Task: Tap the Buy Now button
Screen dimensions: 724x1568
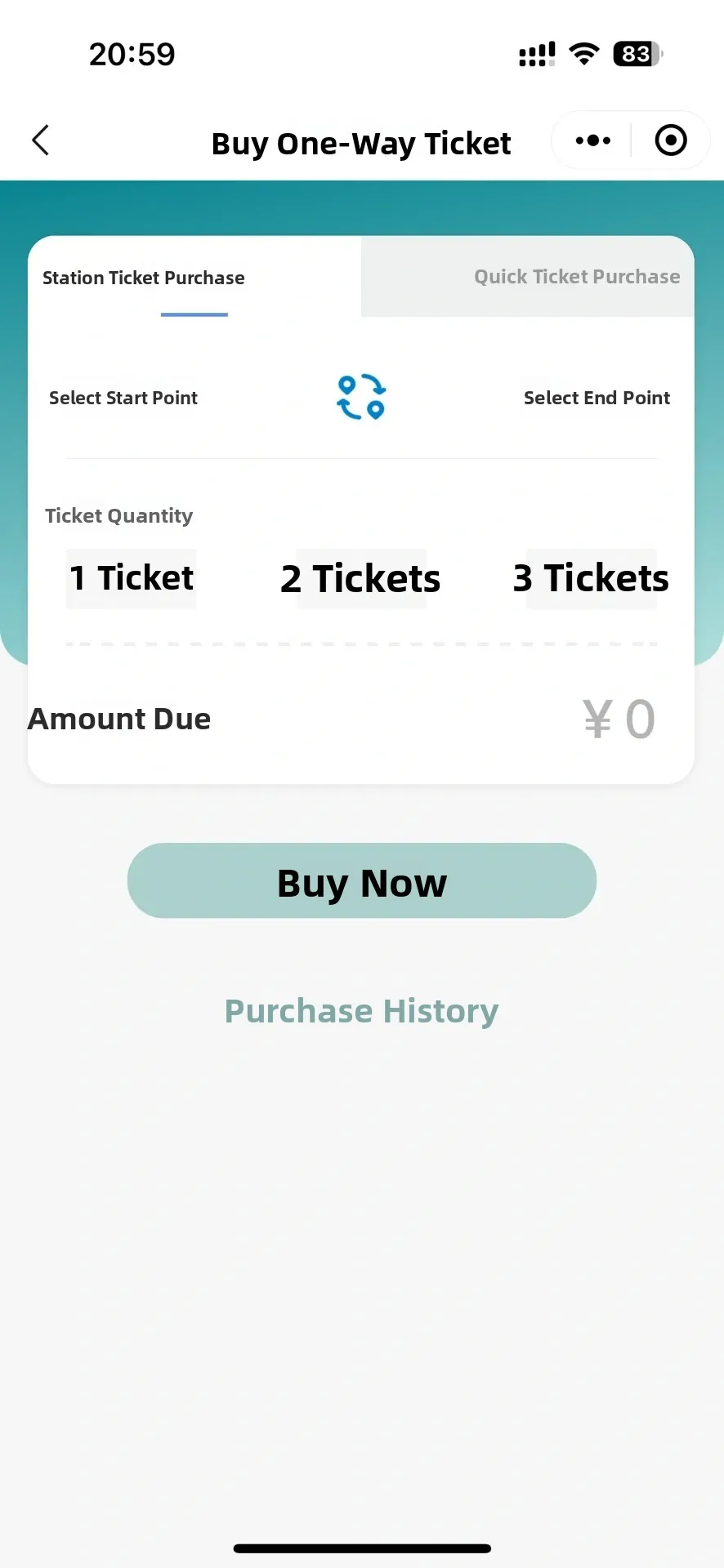Action: [x=362, y=881]
